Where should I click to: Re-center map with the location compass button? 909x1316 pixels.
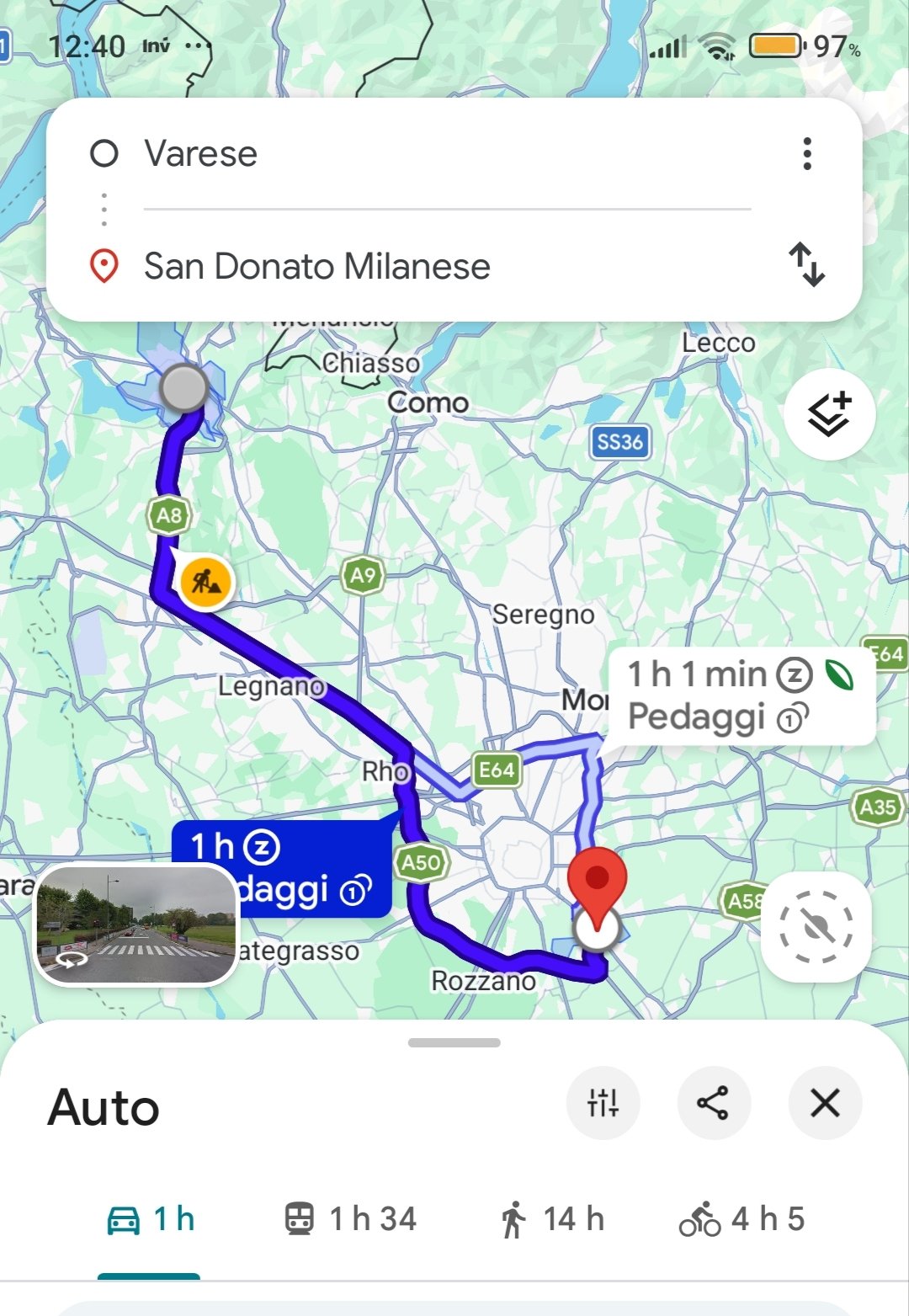pos(816,926)
